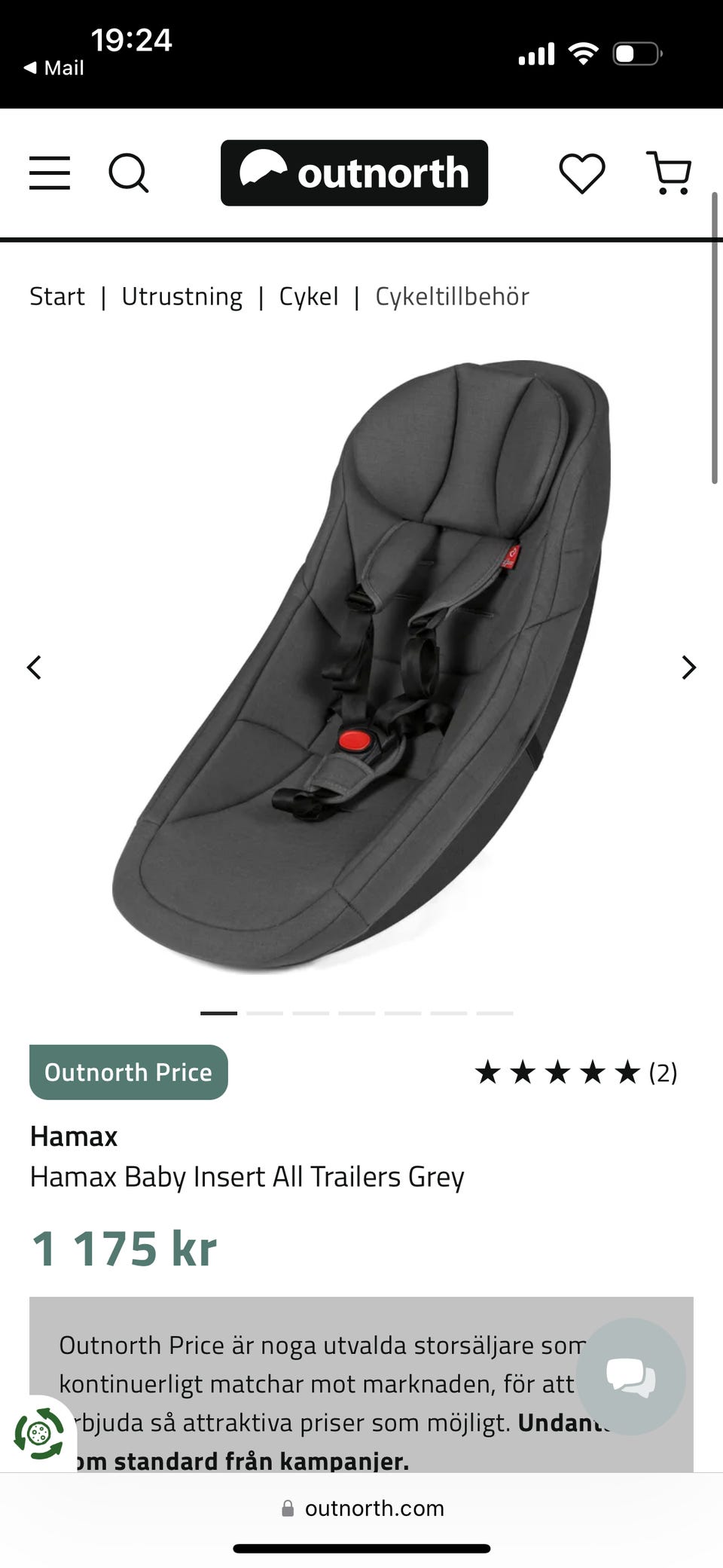
Task: Show next product image
Action: 688,667
